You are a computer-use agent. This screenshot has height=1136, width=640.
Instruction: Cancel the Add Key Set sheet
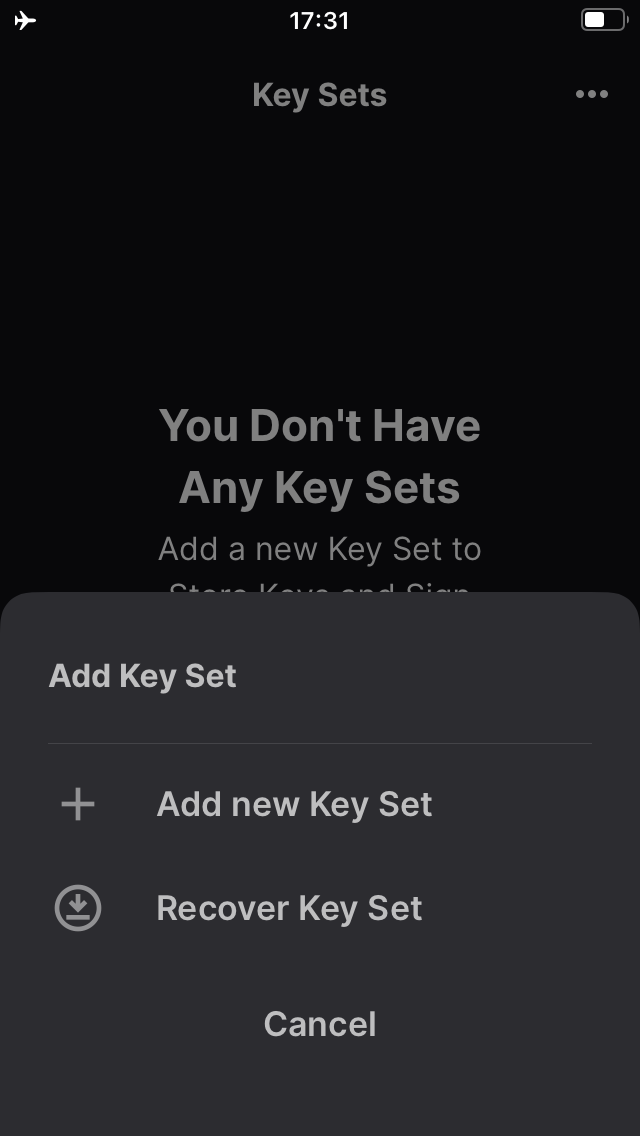[320, 1024]
